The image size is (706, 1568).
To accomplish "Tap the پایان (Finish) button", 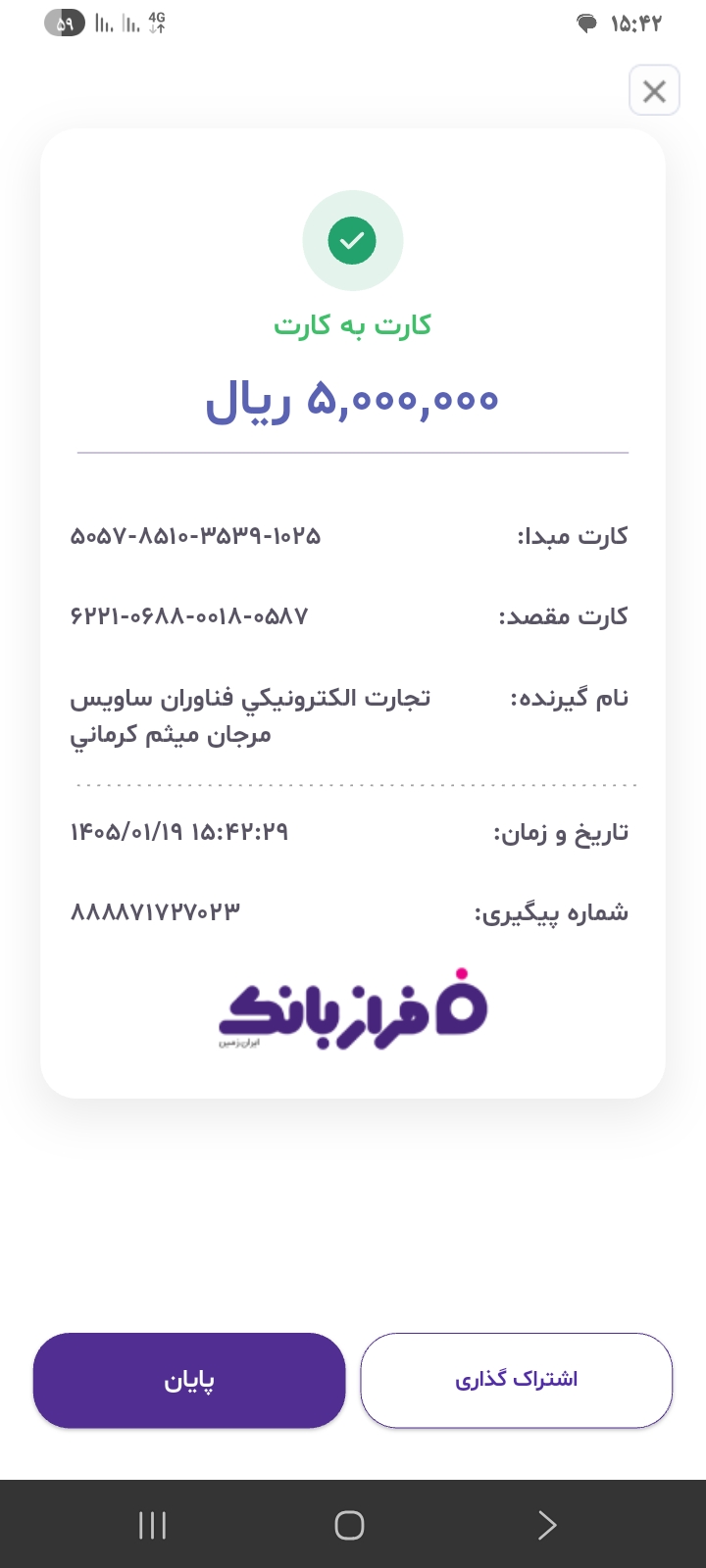I will [x=189, y=1380].
